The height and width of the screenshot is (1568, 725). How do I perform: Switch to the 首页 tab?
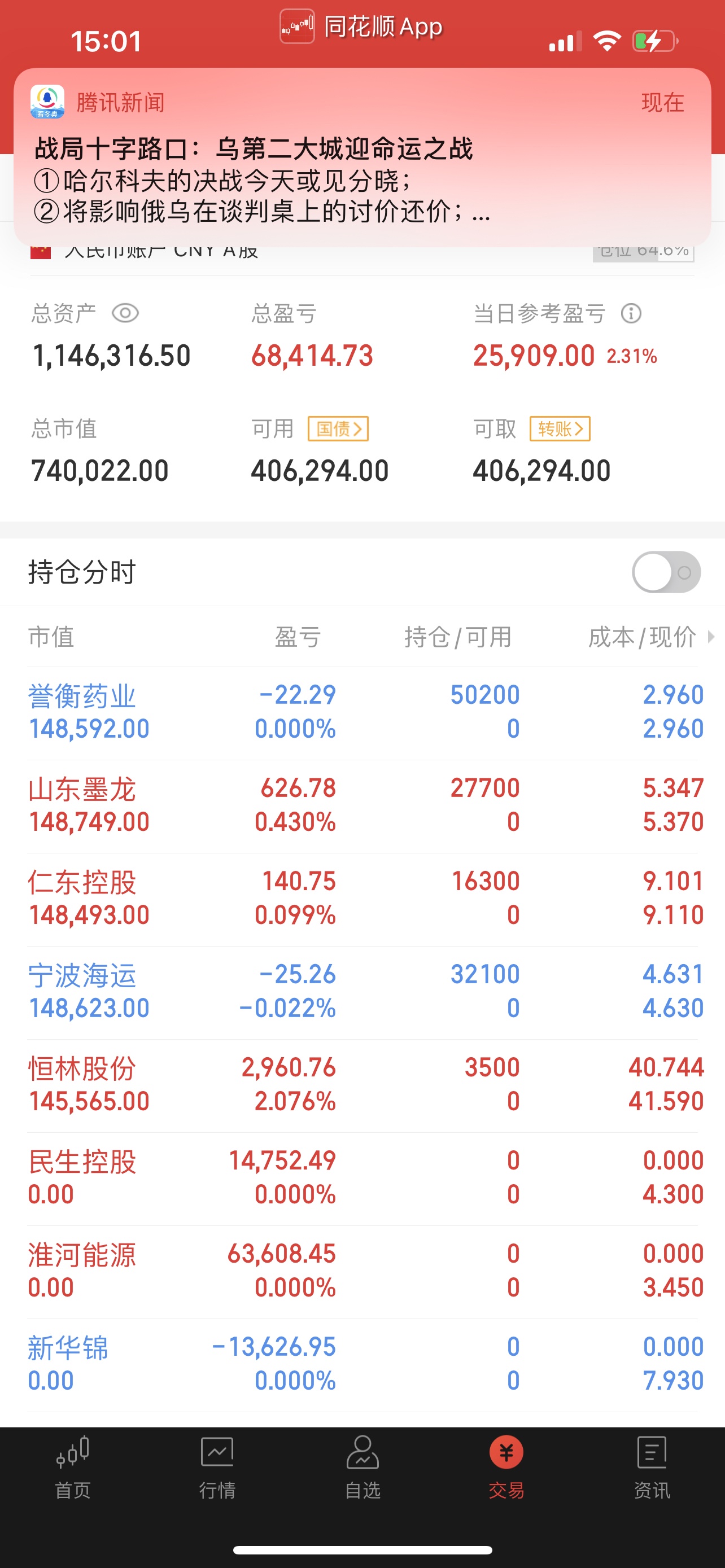pos(72,1468)
